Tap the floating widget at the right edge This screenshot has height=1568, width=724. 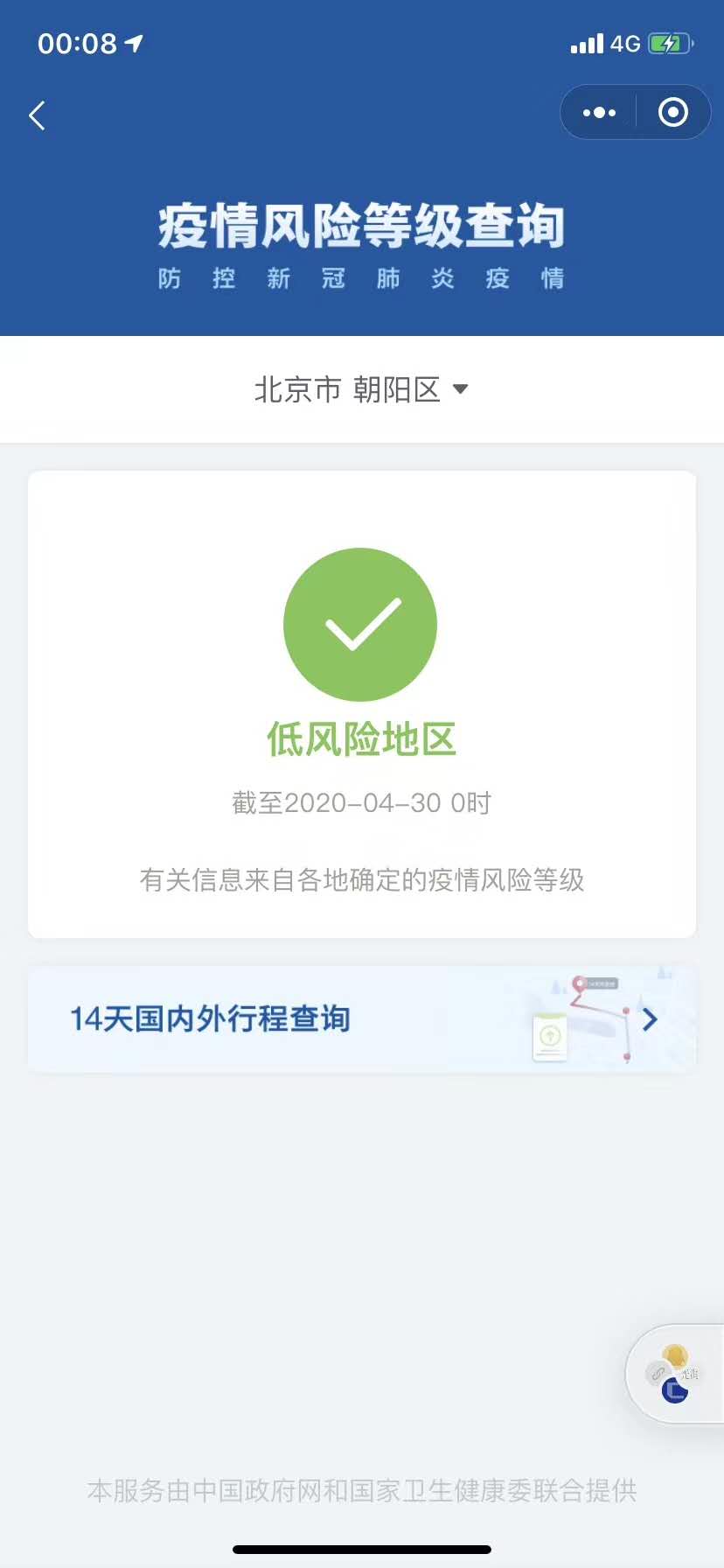(x=674, y=1374)
